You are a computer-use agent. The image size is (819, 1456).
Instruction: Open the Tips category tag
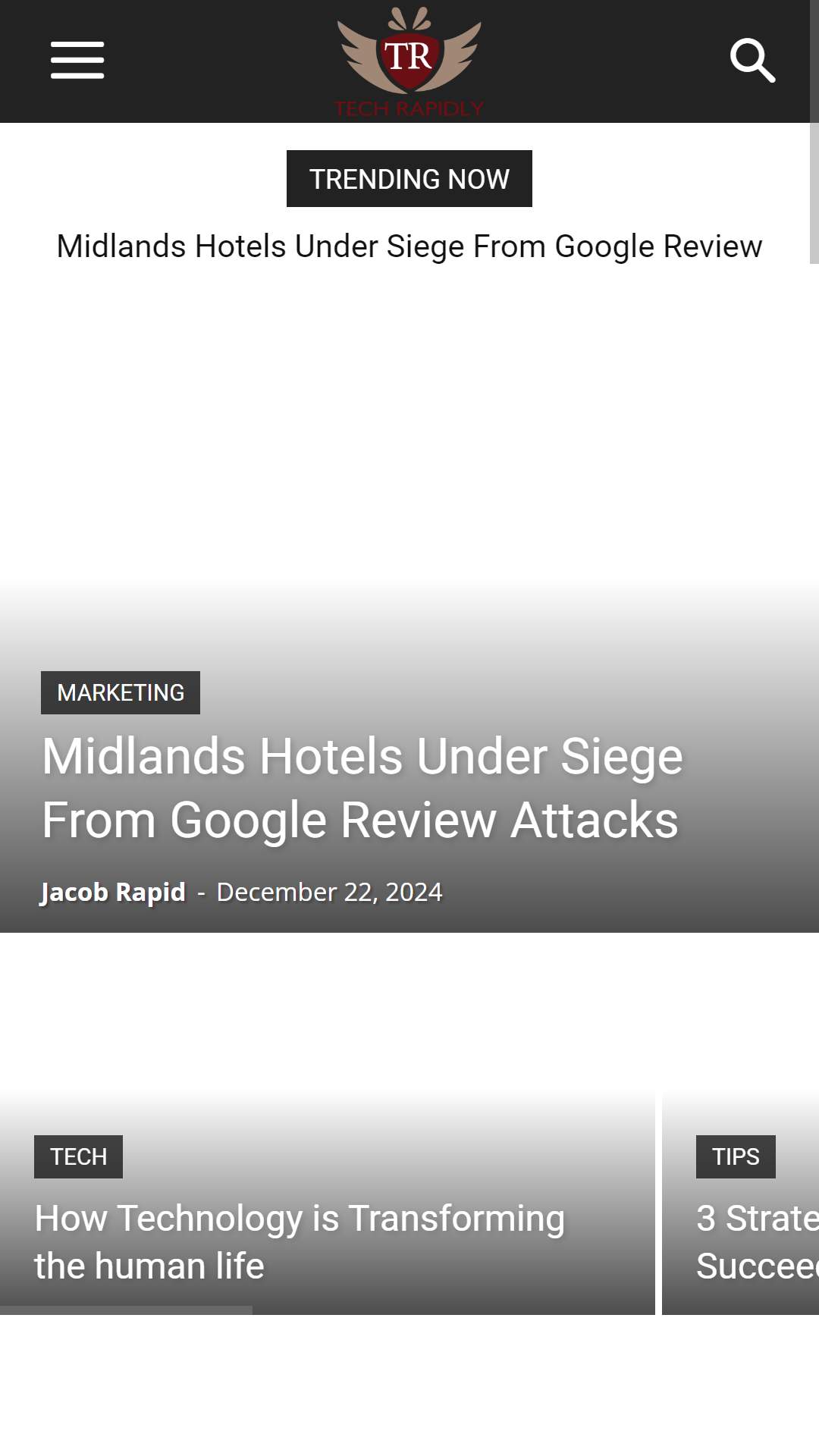tap(736, 1156)
